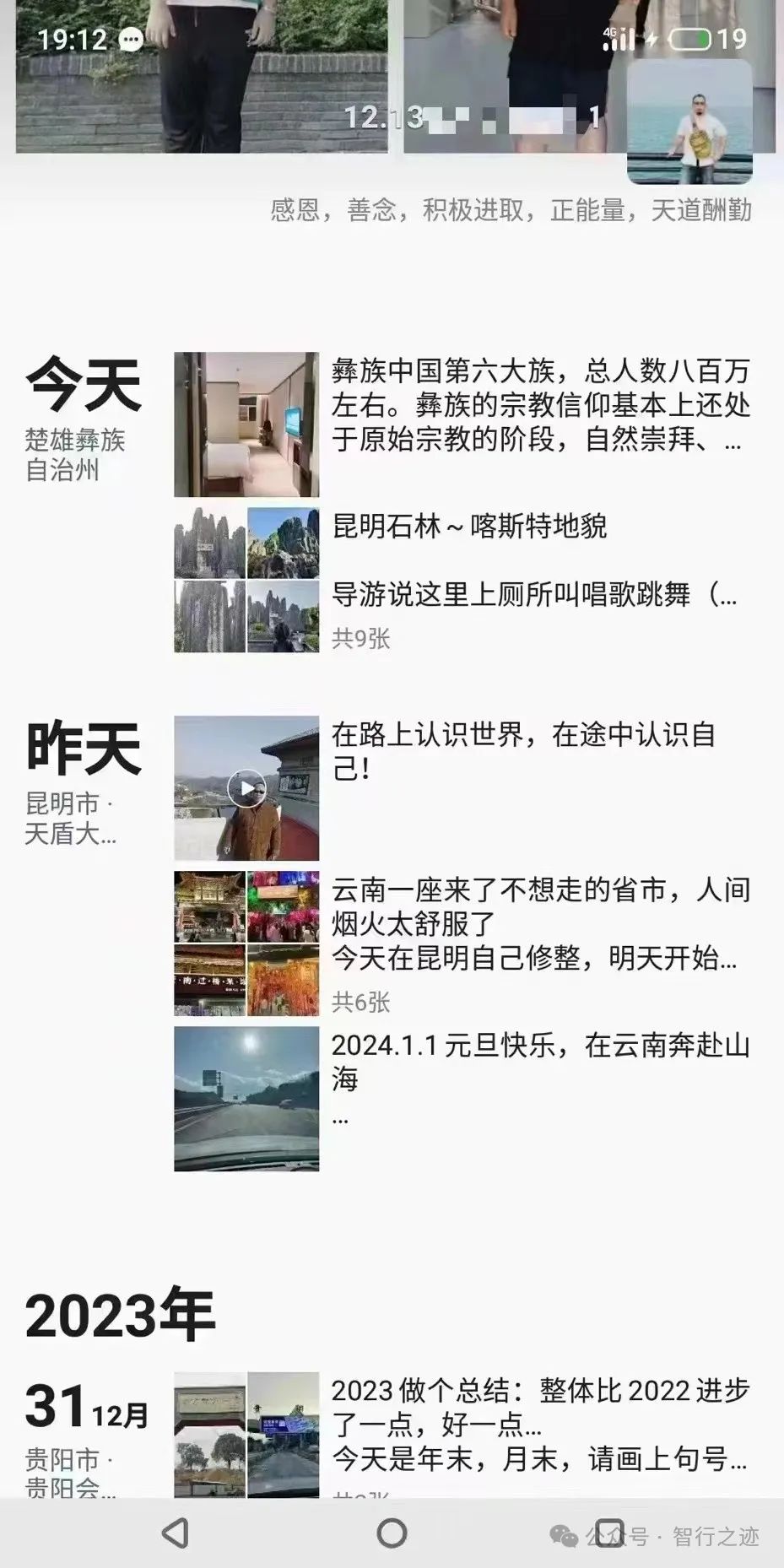Tap the system home button
This screenshot has height=1568, width=784.
pyautogui.click(x=392, y=1533)
